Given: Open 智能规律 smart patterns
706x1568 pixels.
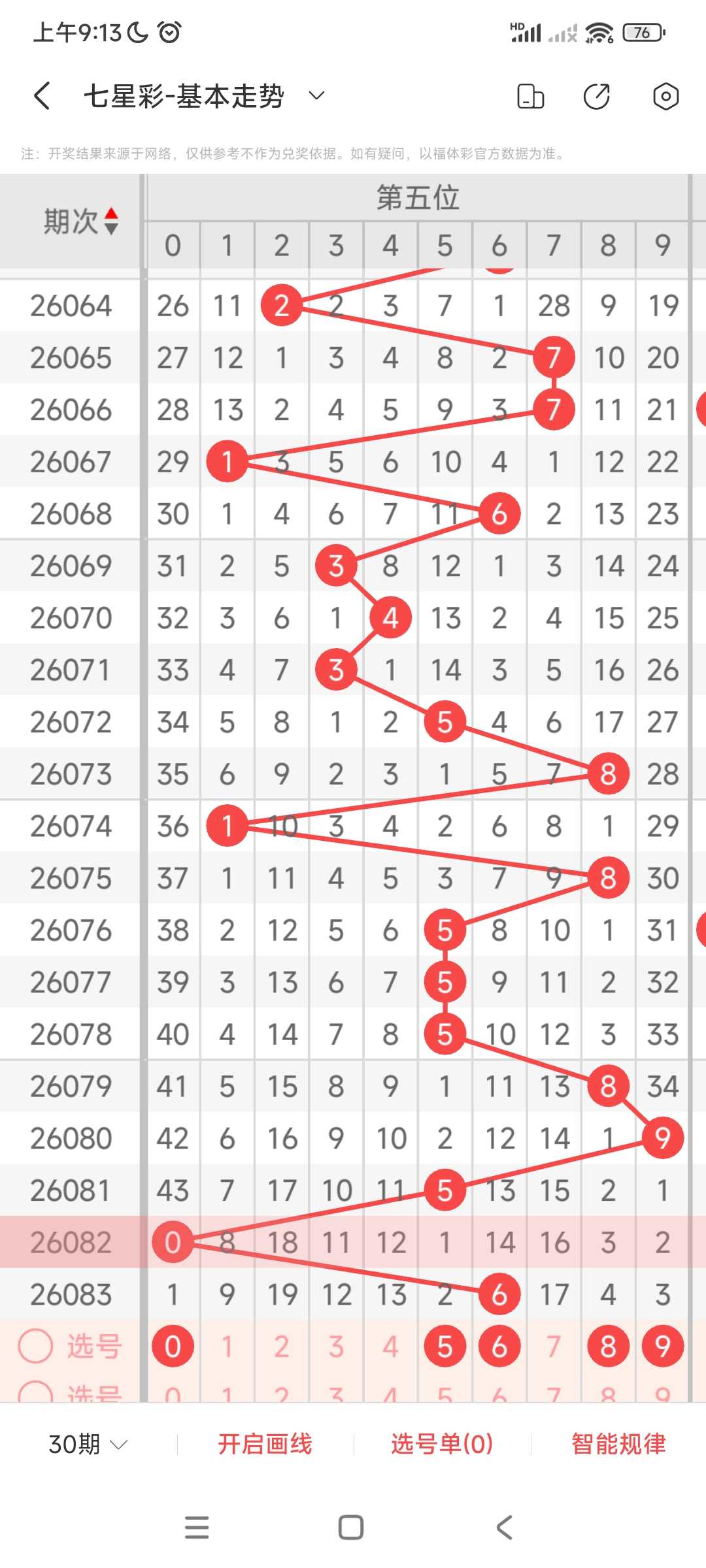Looking at the screenshot, I should click(618, 1444).
